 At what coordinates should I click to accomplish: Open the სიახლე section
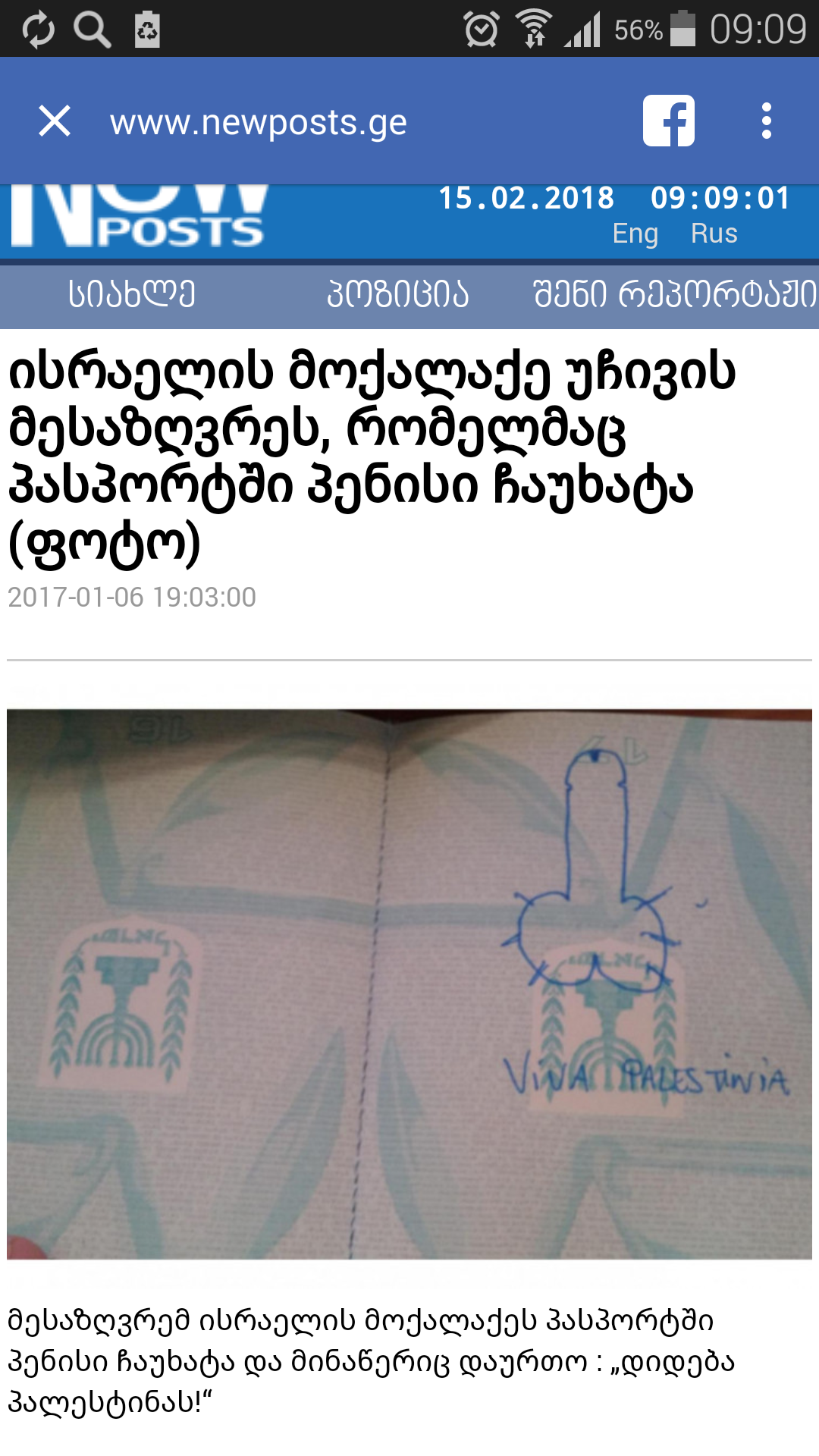(132, 294)
